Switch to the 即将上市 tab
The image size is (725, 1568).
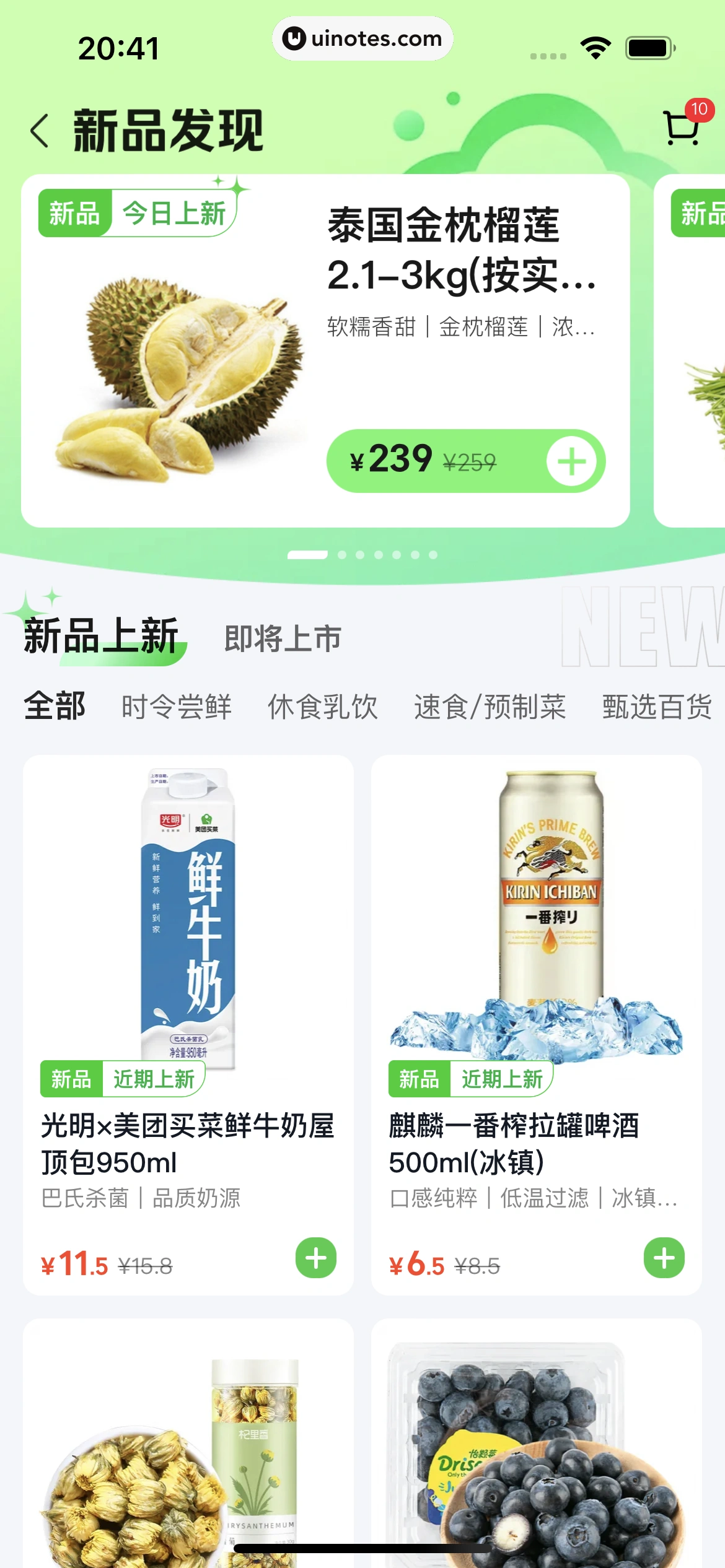click(x=283, y=638)
